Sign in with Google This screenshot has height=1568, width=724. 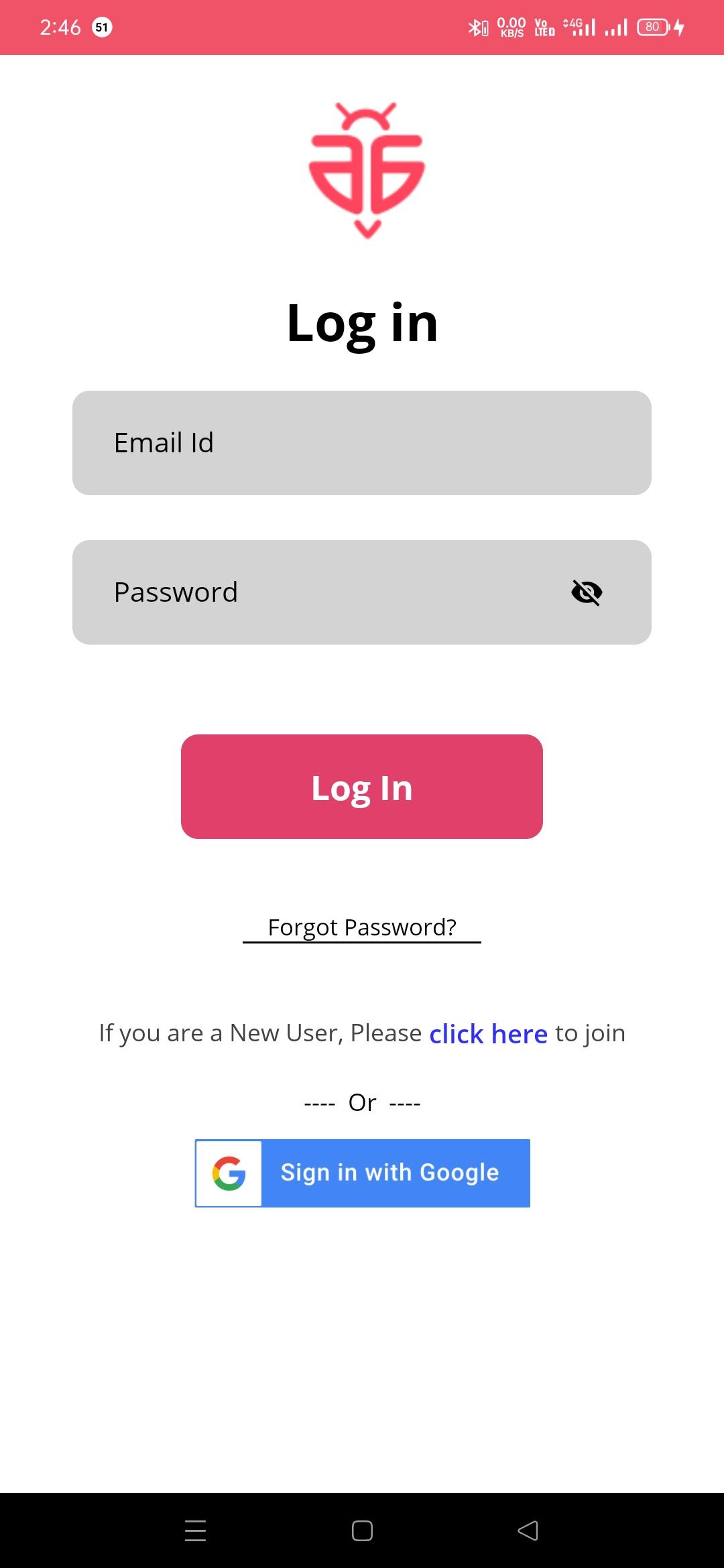click(x=362, y=1173)
